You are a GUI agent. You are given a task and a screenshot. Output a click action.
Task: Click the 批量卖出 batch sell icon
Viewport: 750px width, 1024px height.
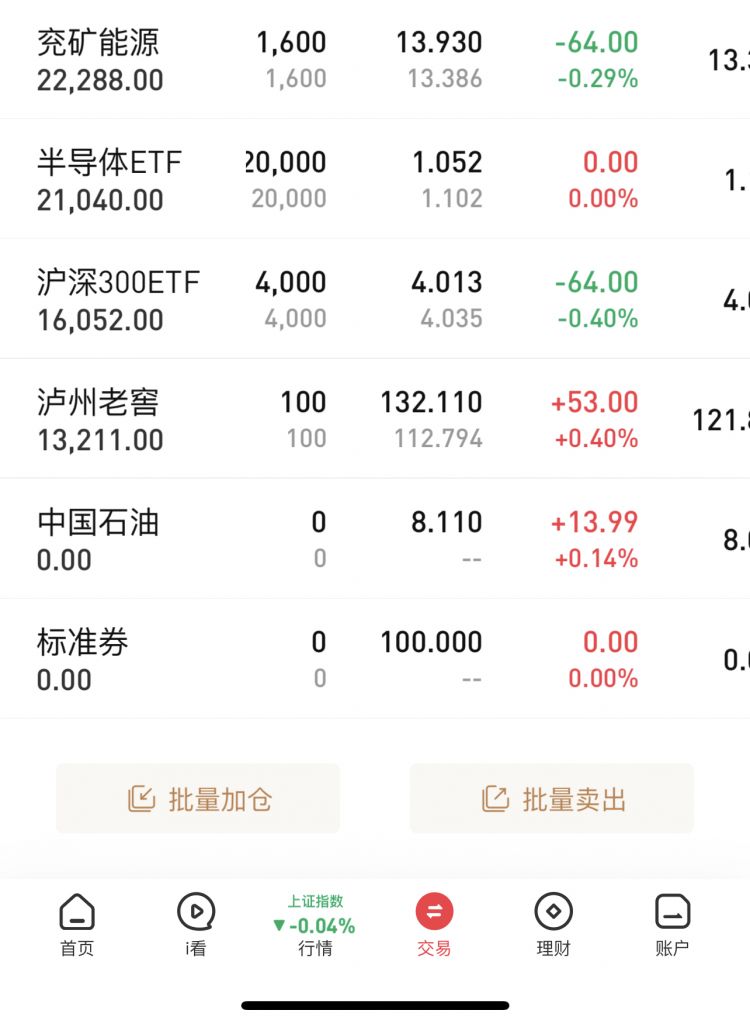(551, 797)
